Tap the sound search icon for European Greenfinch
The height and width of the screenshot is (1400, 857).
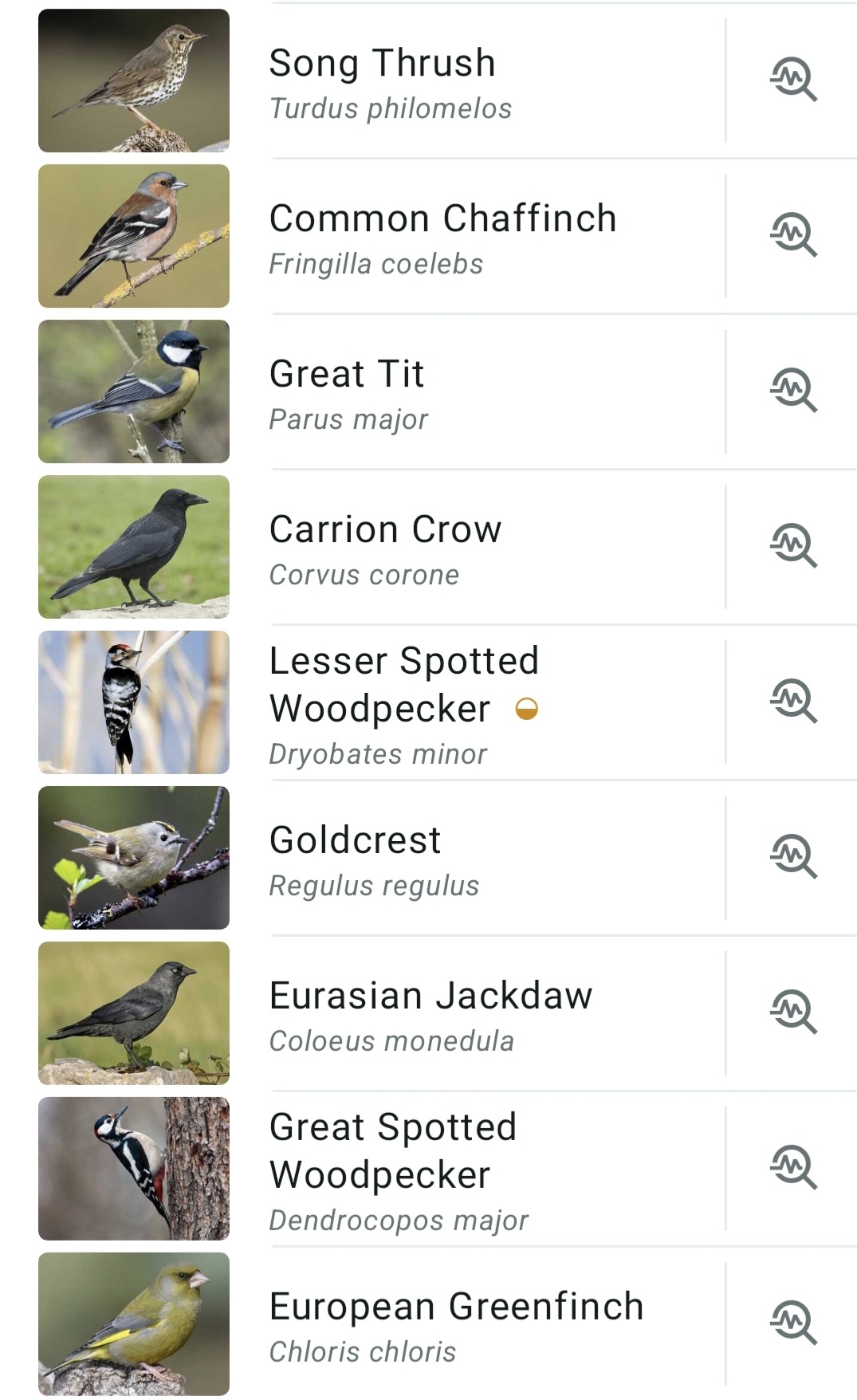(x=793, y=1323)
